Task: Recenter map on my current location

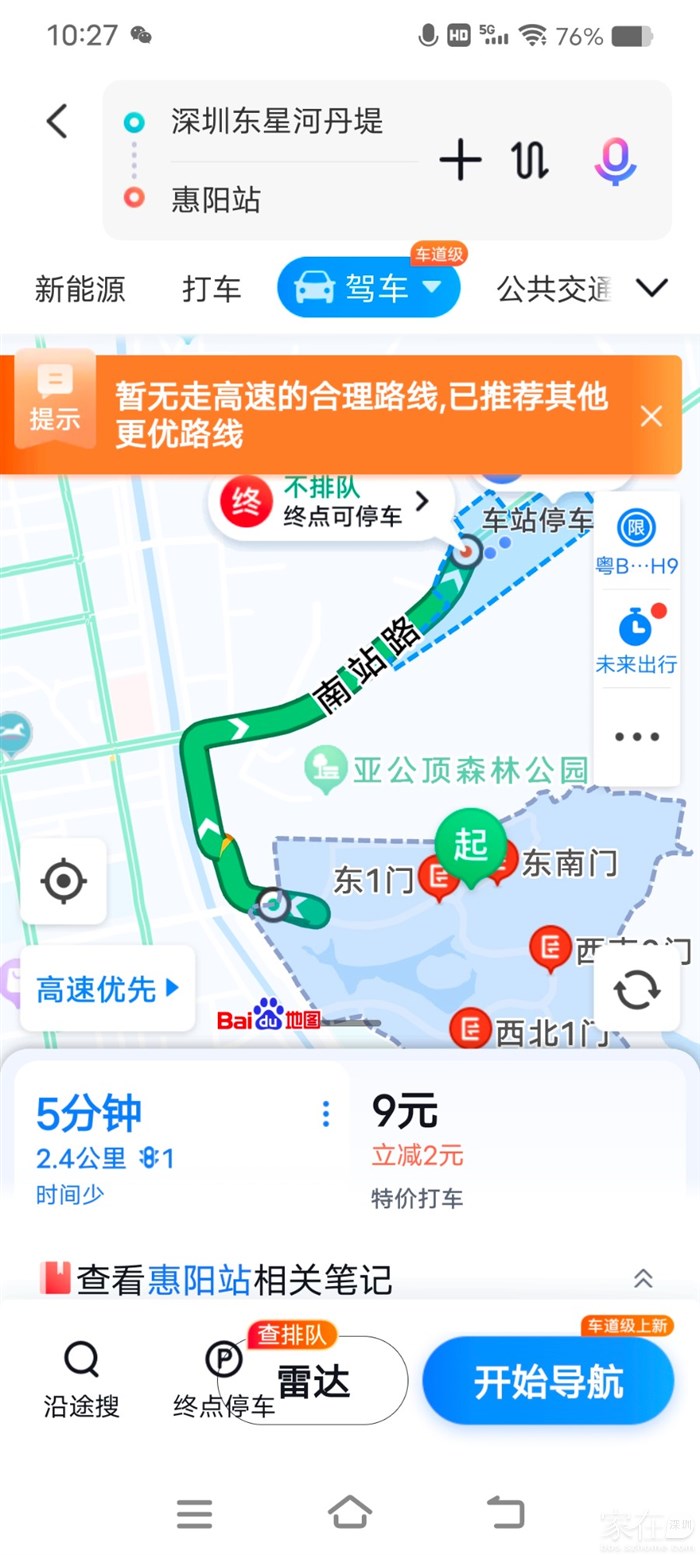Action: point(64,881)
